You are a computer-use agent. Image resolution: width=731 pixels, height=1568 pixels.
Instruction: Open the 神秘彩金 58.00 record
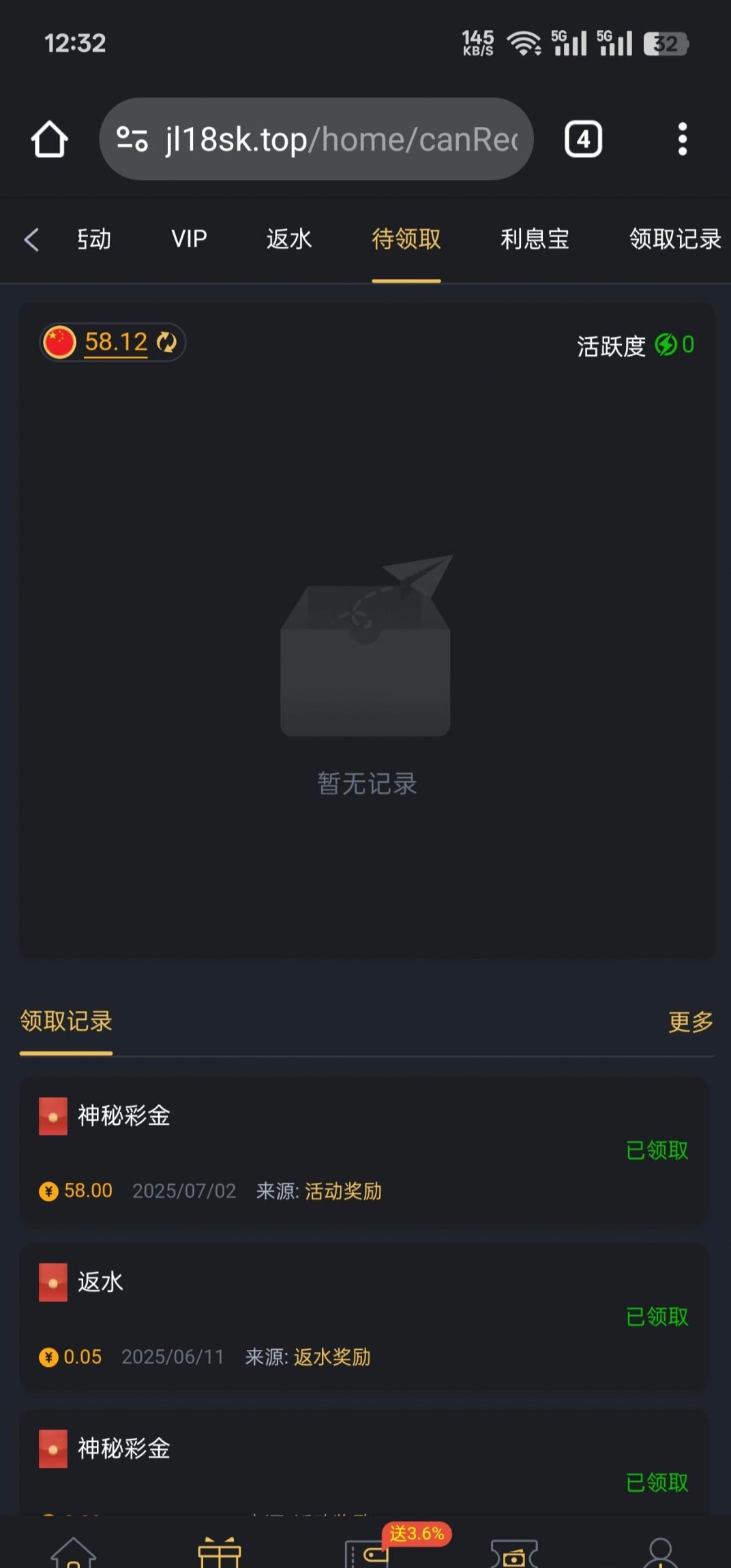(x=364, y=1151)
